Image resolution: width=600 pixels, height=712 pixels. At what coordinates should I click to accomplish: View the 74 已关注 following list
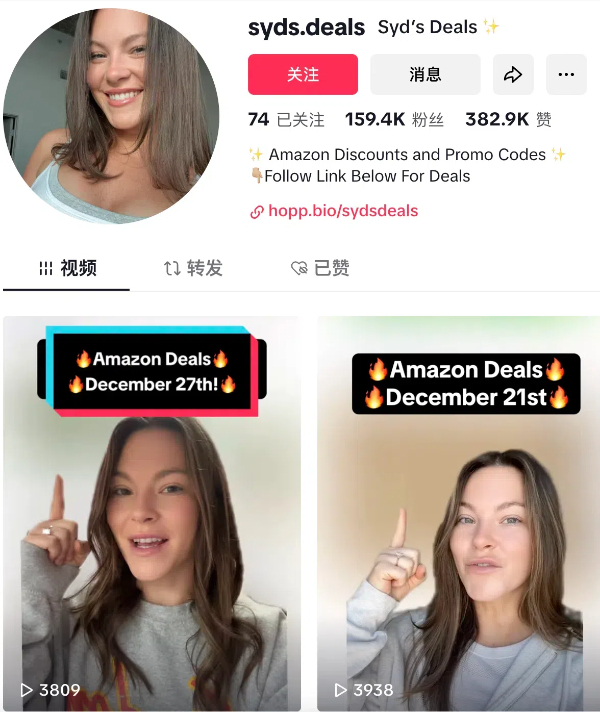click(286, 120)
